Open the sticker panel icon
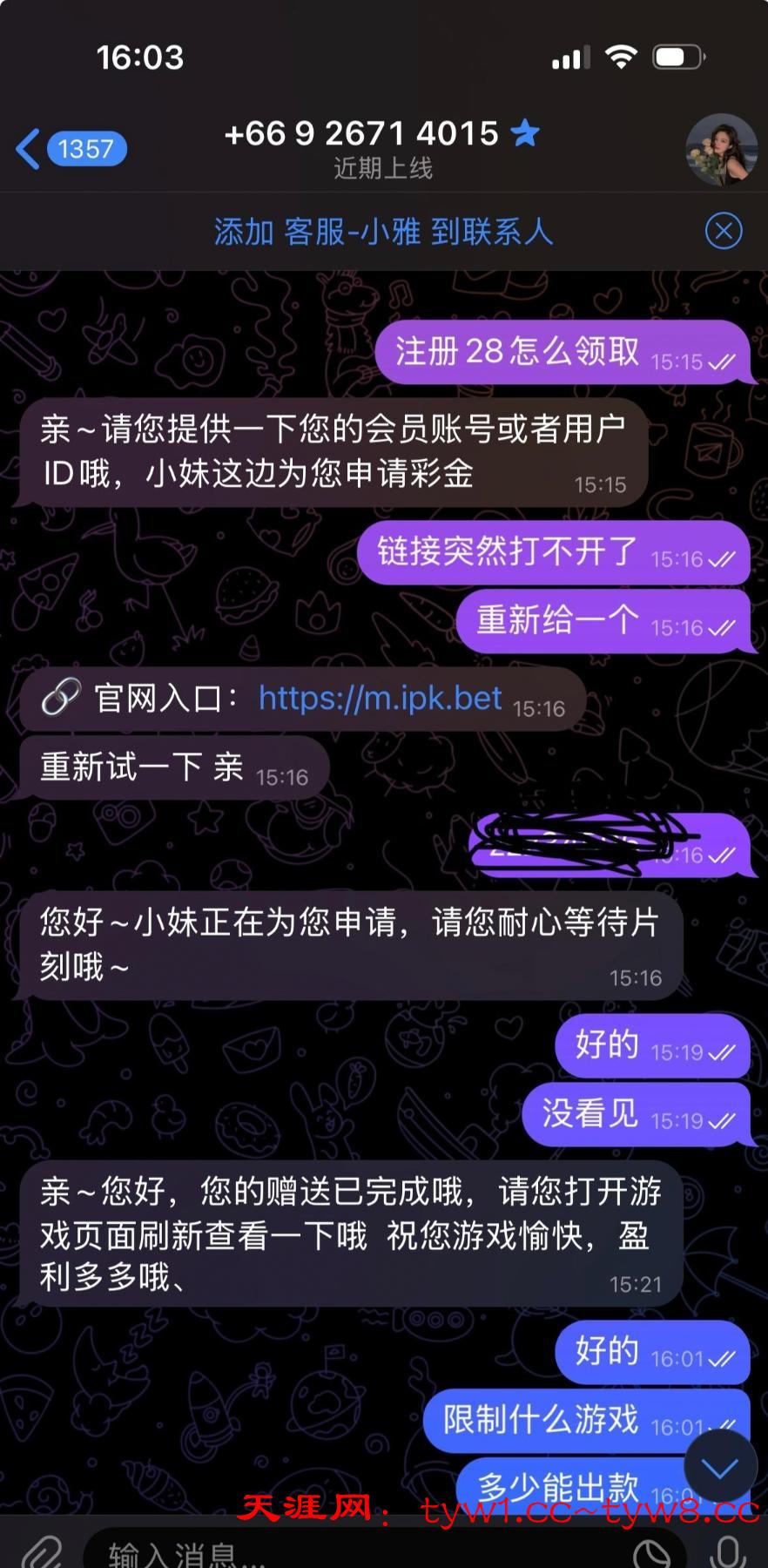768x1568 pixels. coord(652,1551)
